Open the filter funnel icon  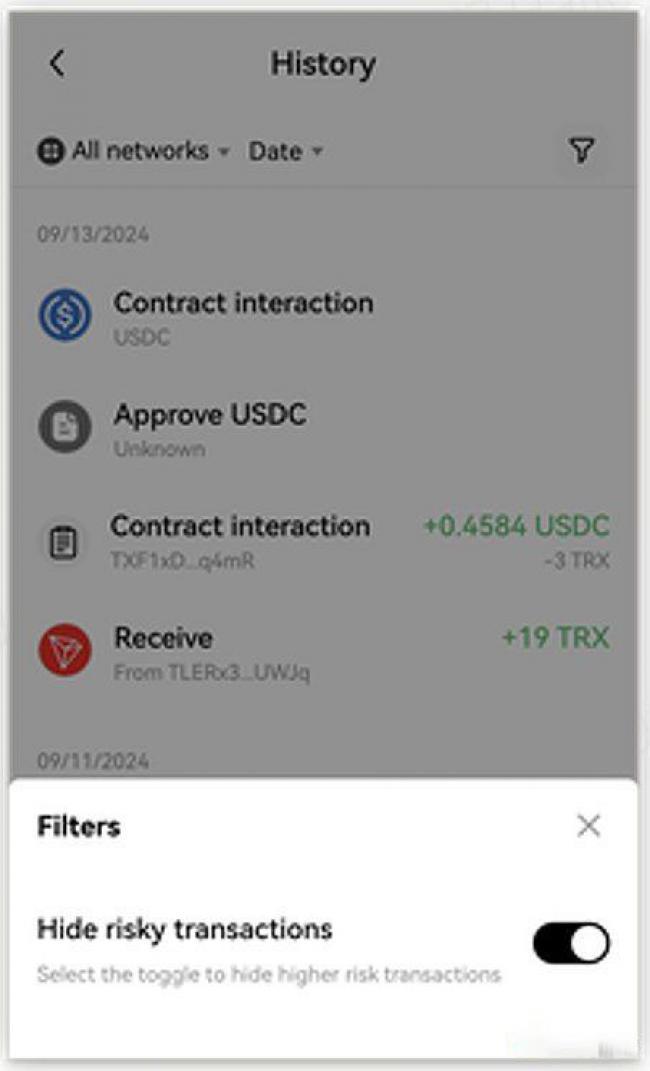(x=581, y=150)
